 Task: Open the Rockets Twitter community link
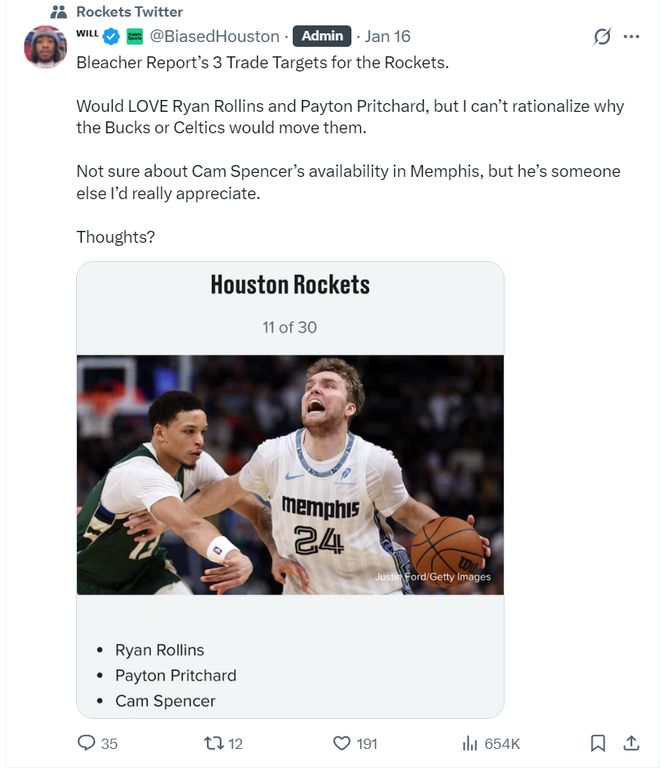[129, 12]
